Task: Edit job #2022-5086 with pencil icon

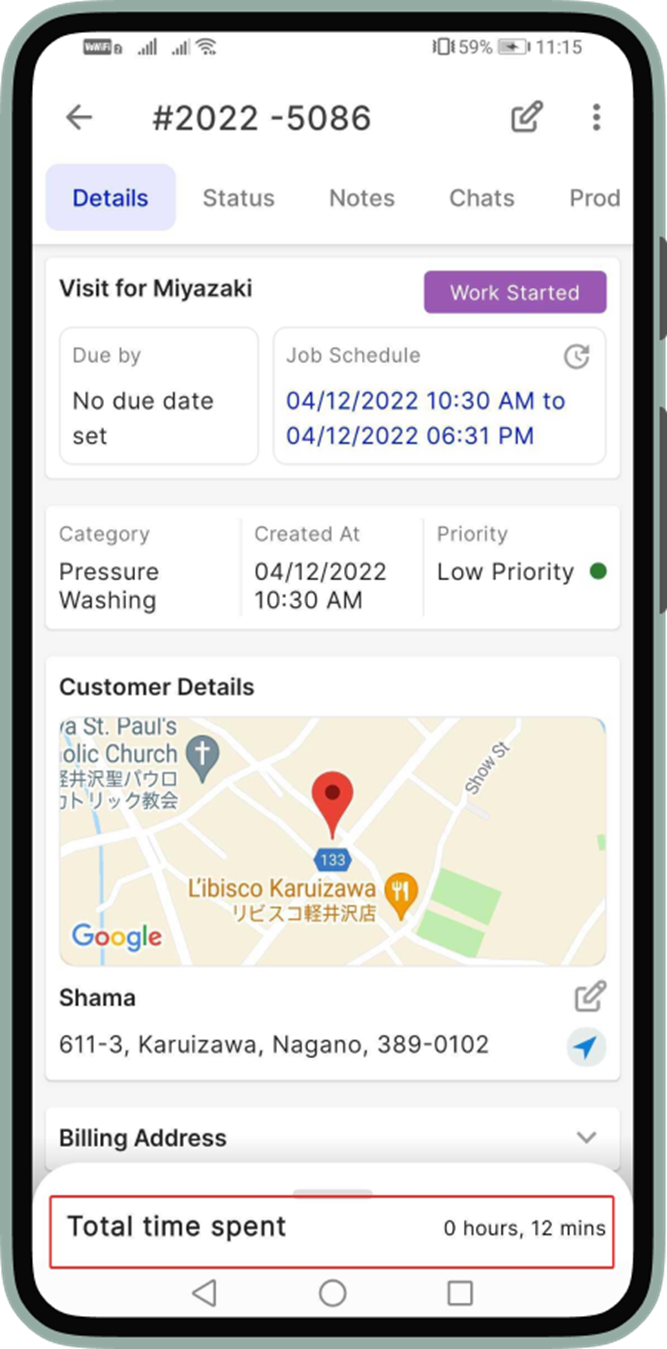Action: 527,117
